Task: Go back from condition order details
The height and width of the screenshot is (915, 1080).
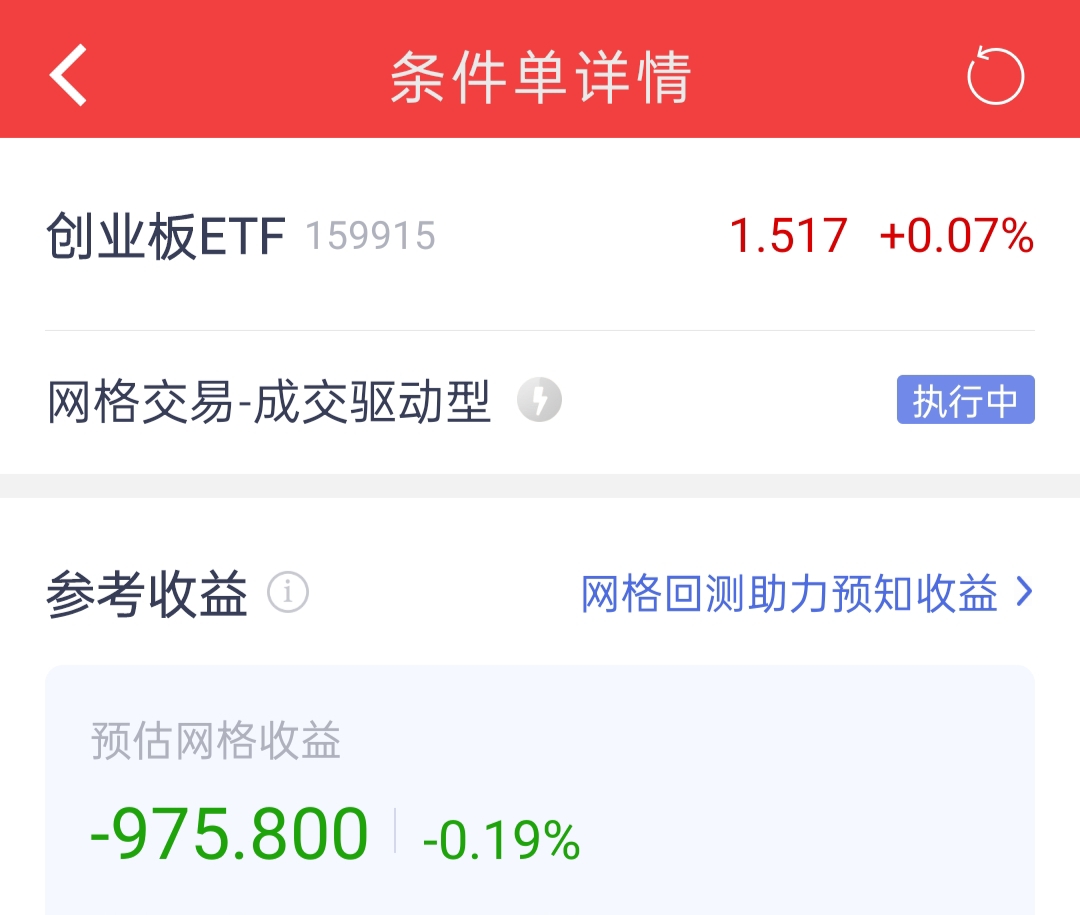Action: click(69, 75)
